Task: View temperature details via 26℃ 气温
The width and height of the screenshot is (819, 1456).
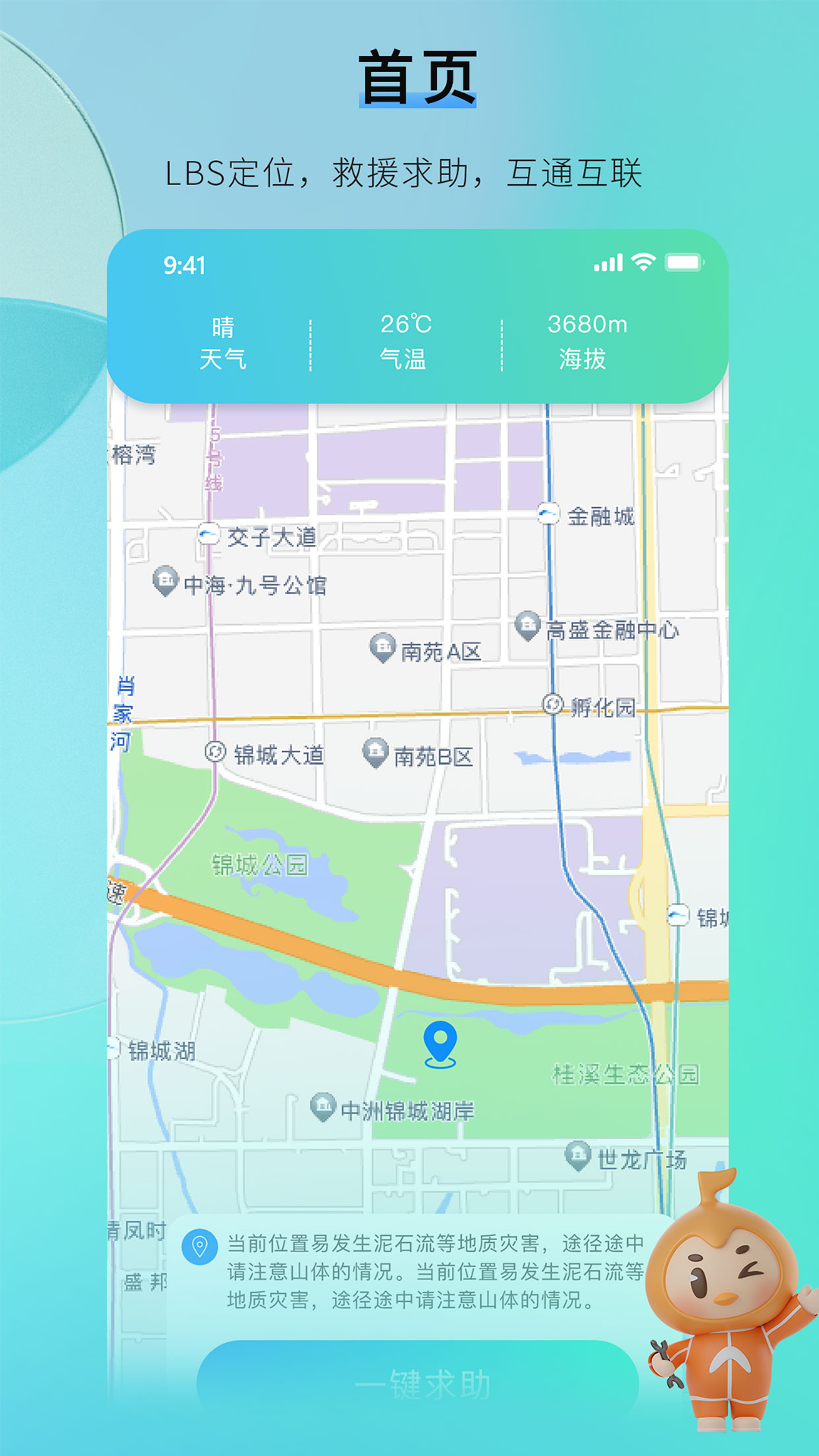Action: coord(405,341)
